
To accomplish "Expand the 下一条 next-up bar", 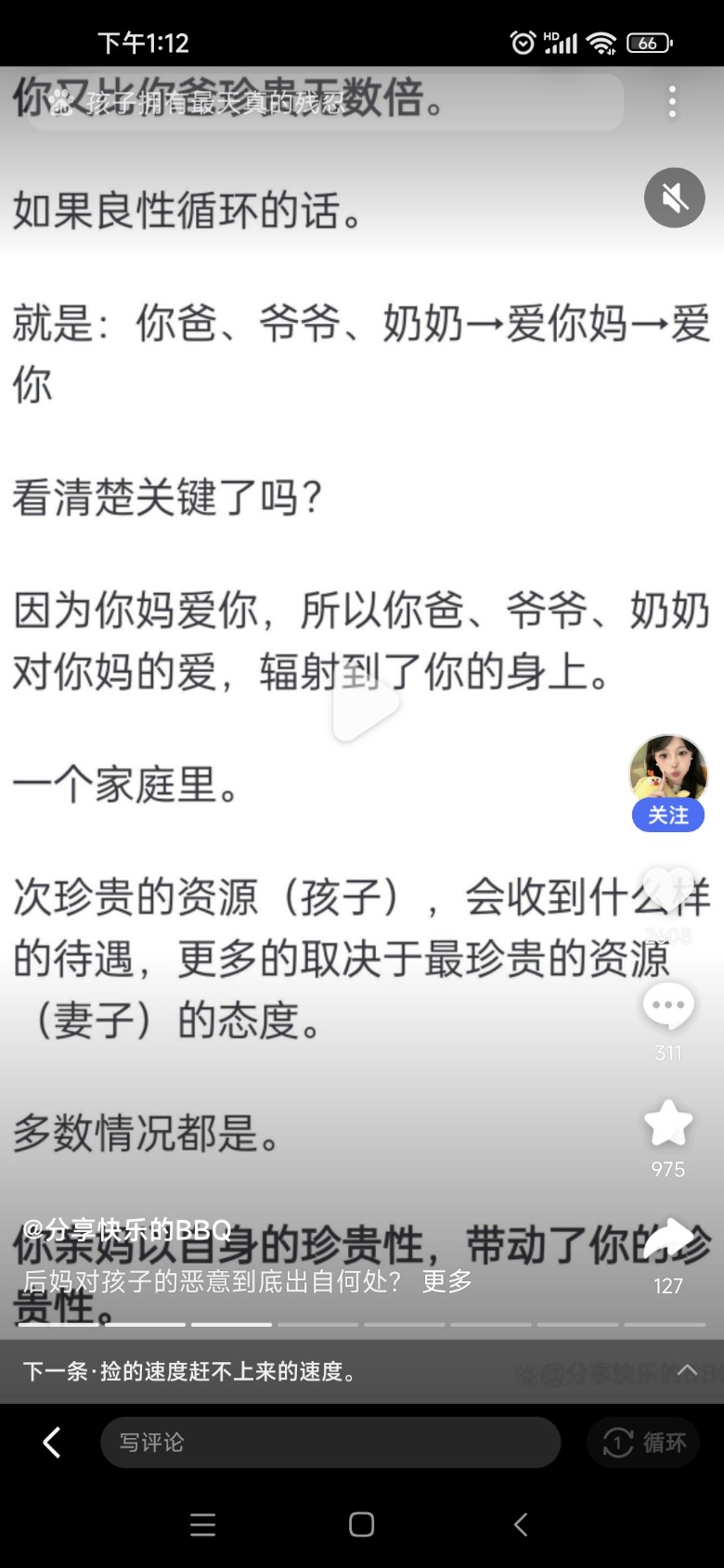I will (x=687, y=1370).
